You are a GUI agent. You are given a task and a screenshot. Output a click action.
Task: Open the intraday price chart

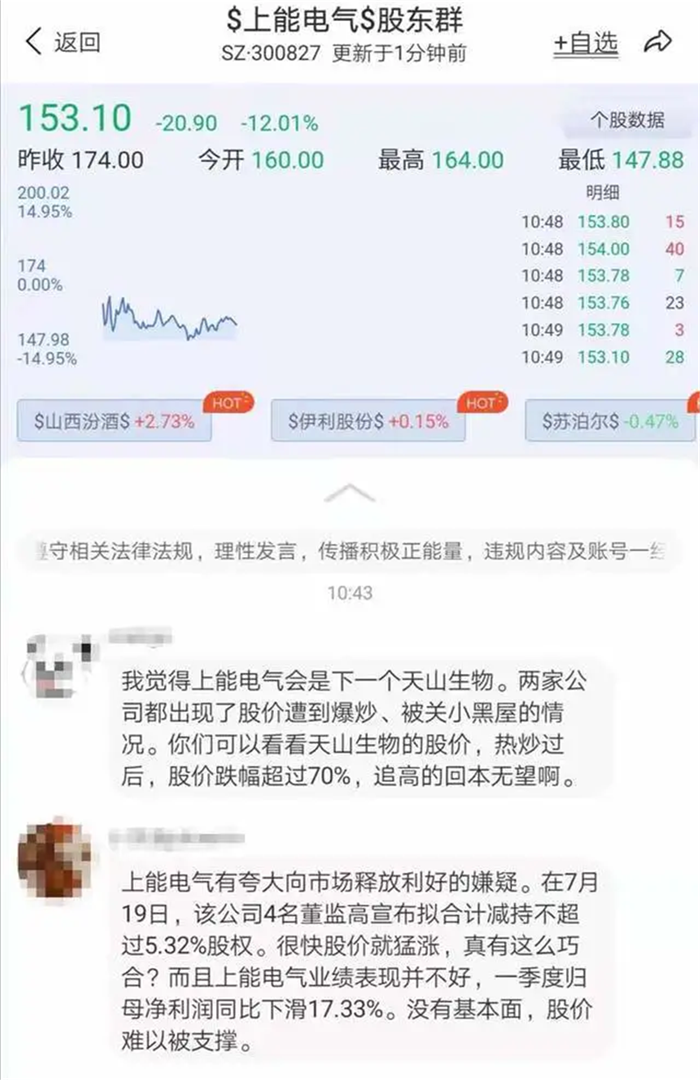click(x=170, y=316)
